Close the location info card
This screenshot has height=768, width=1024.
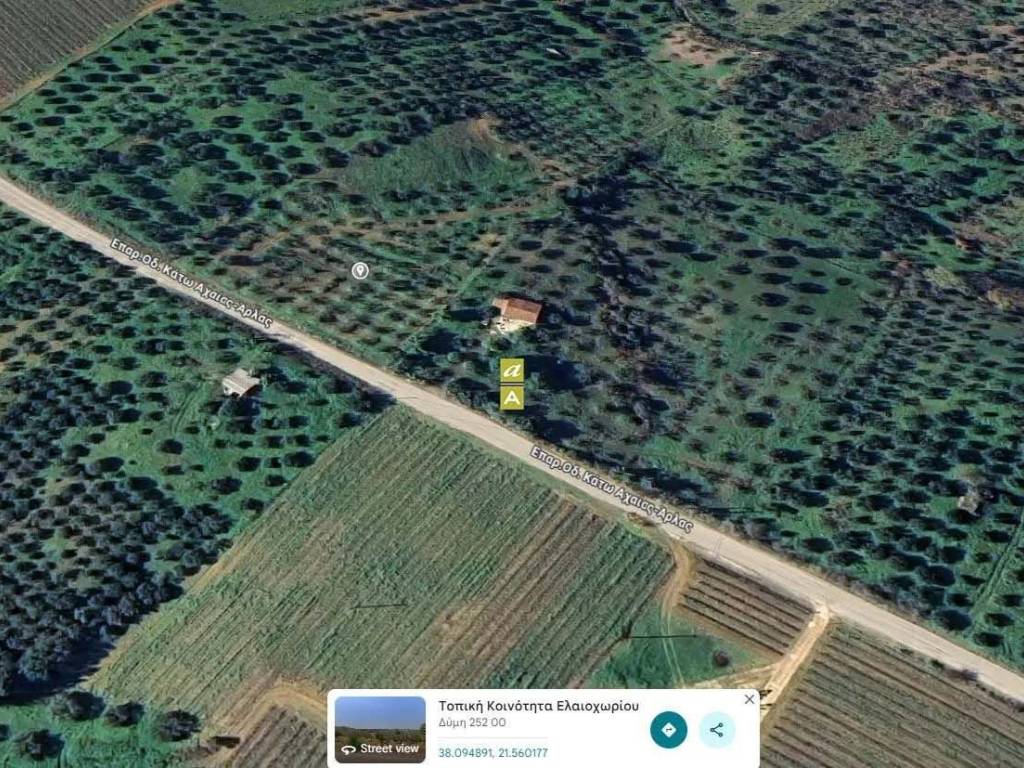[x=749, y=700]
